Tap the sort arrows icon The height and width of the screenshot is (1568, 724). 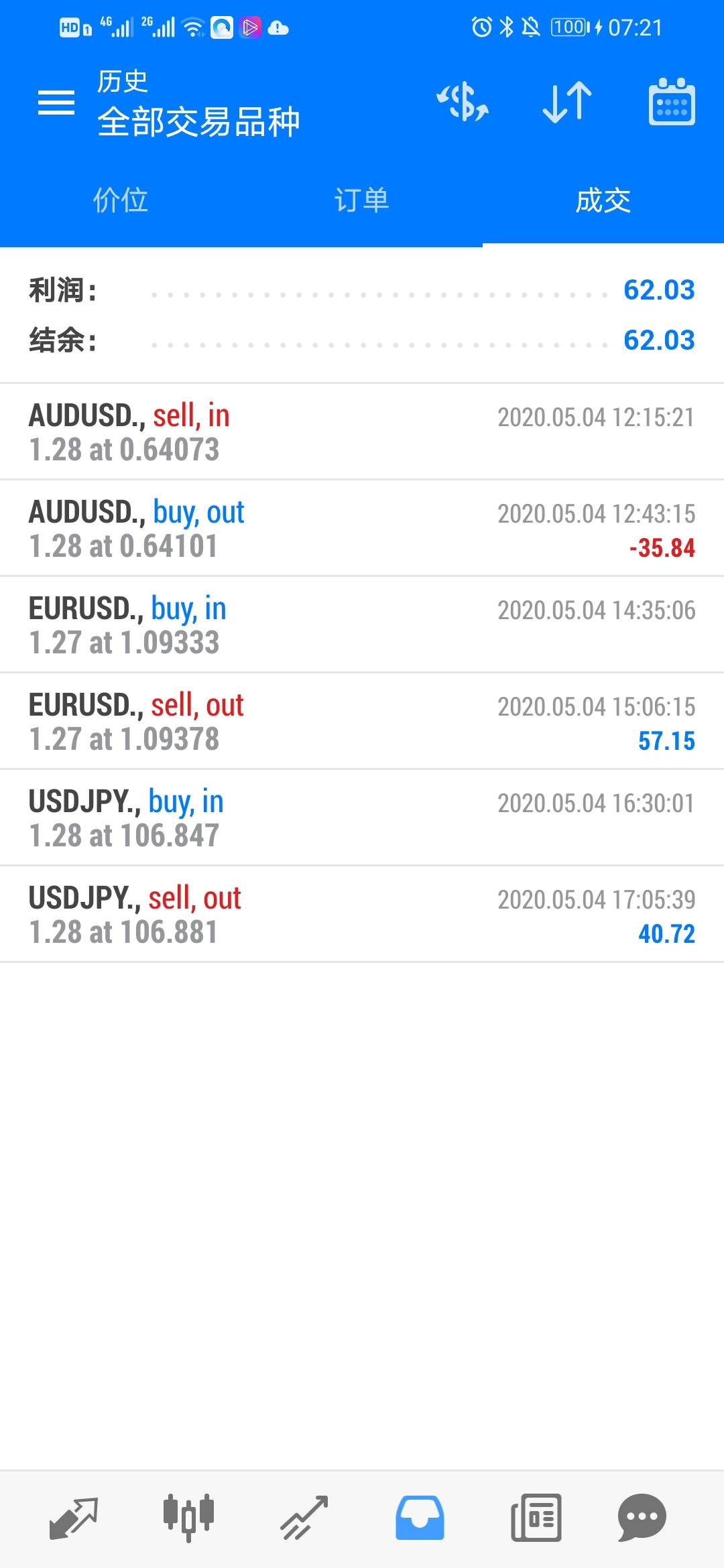[x=567, y=103]
